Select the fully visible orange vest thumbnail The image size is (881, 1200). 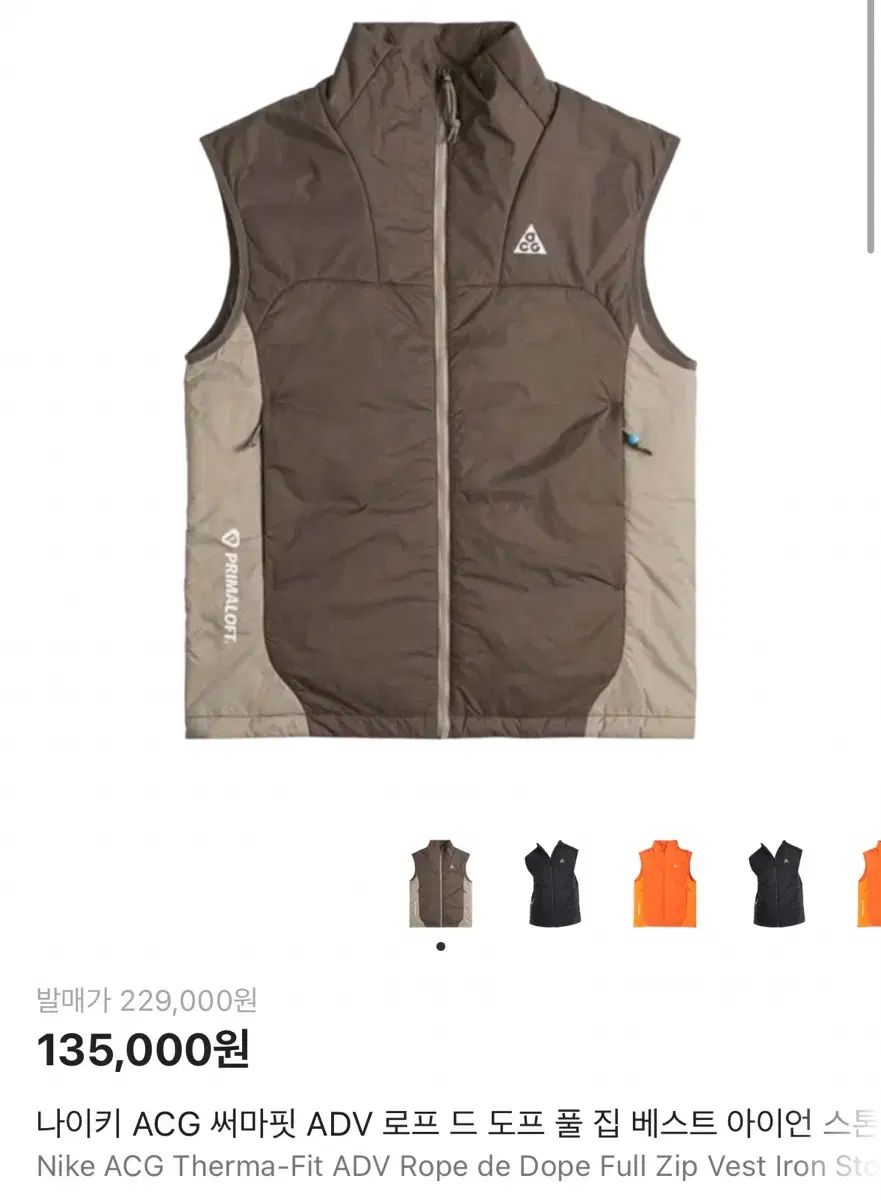664,883
